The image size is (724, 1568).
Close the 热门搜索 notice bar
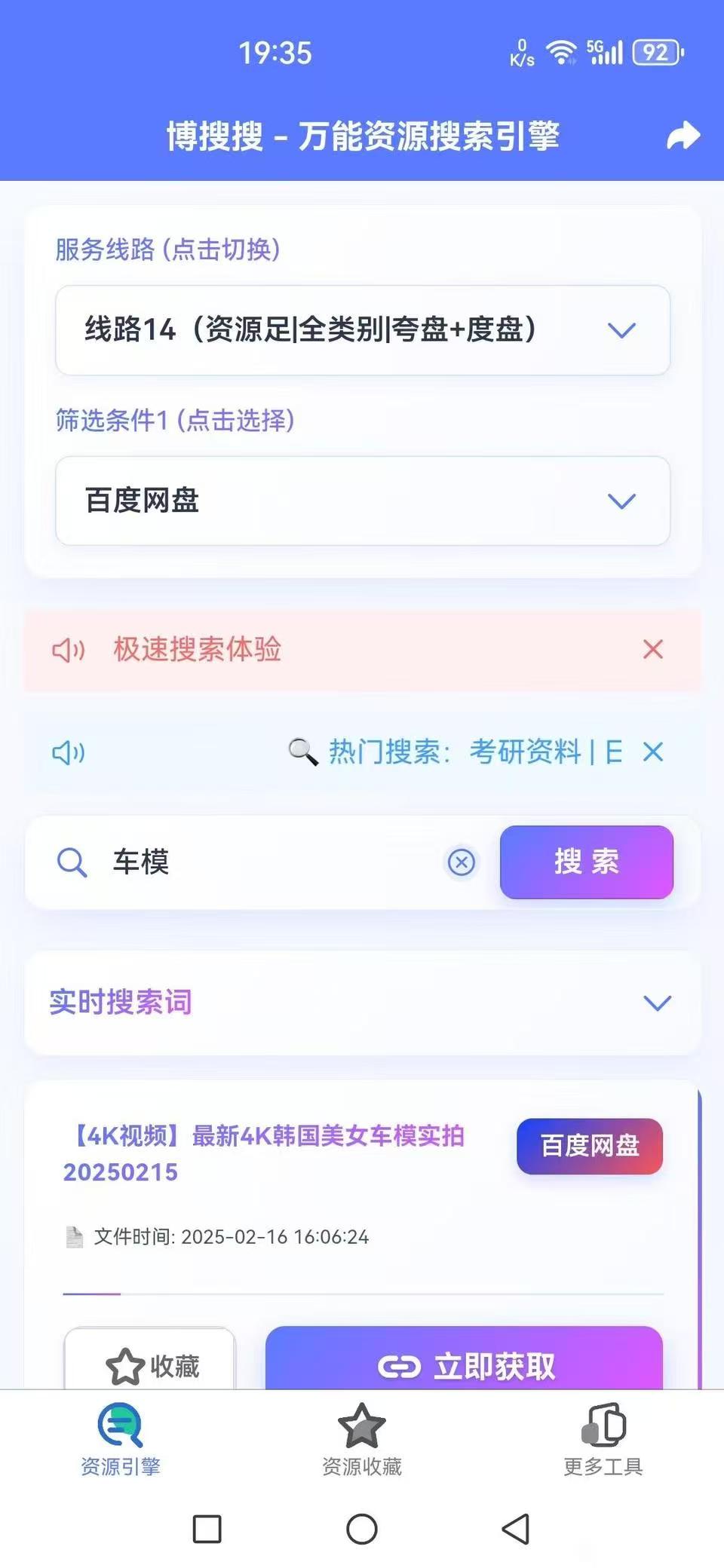[653, 752]
